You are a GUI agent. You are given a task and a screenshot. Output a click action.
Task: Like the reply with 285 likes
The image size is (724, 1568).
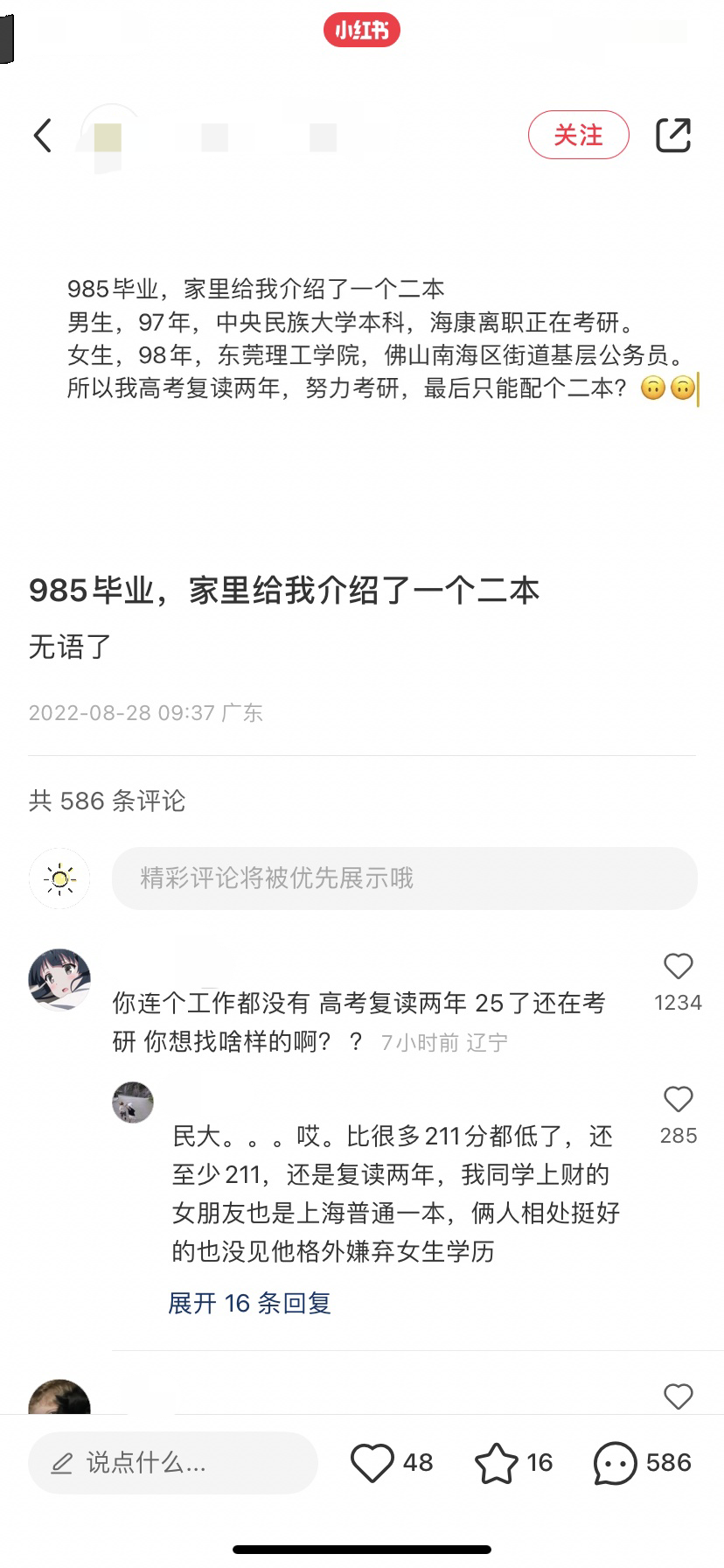pos(679,1100)
